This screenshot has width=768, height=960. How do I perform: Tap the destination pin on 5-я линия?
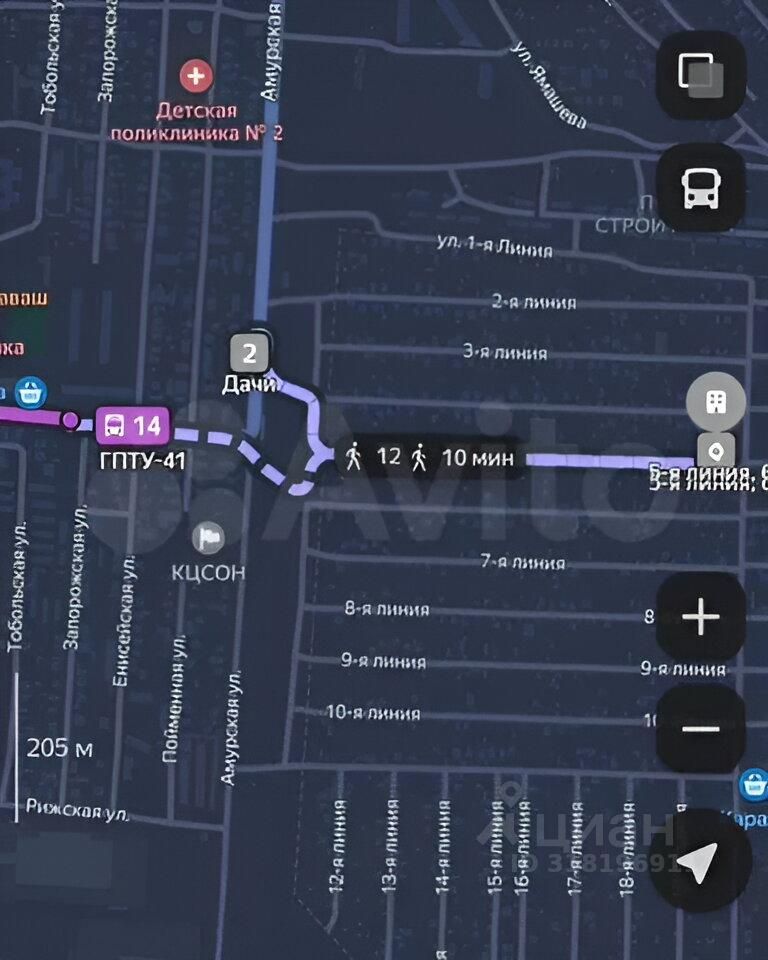pos(716,449)
